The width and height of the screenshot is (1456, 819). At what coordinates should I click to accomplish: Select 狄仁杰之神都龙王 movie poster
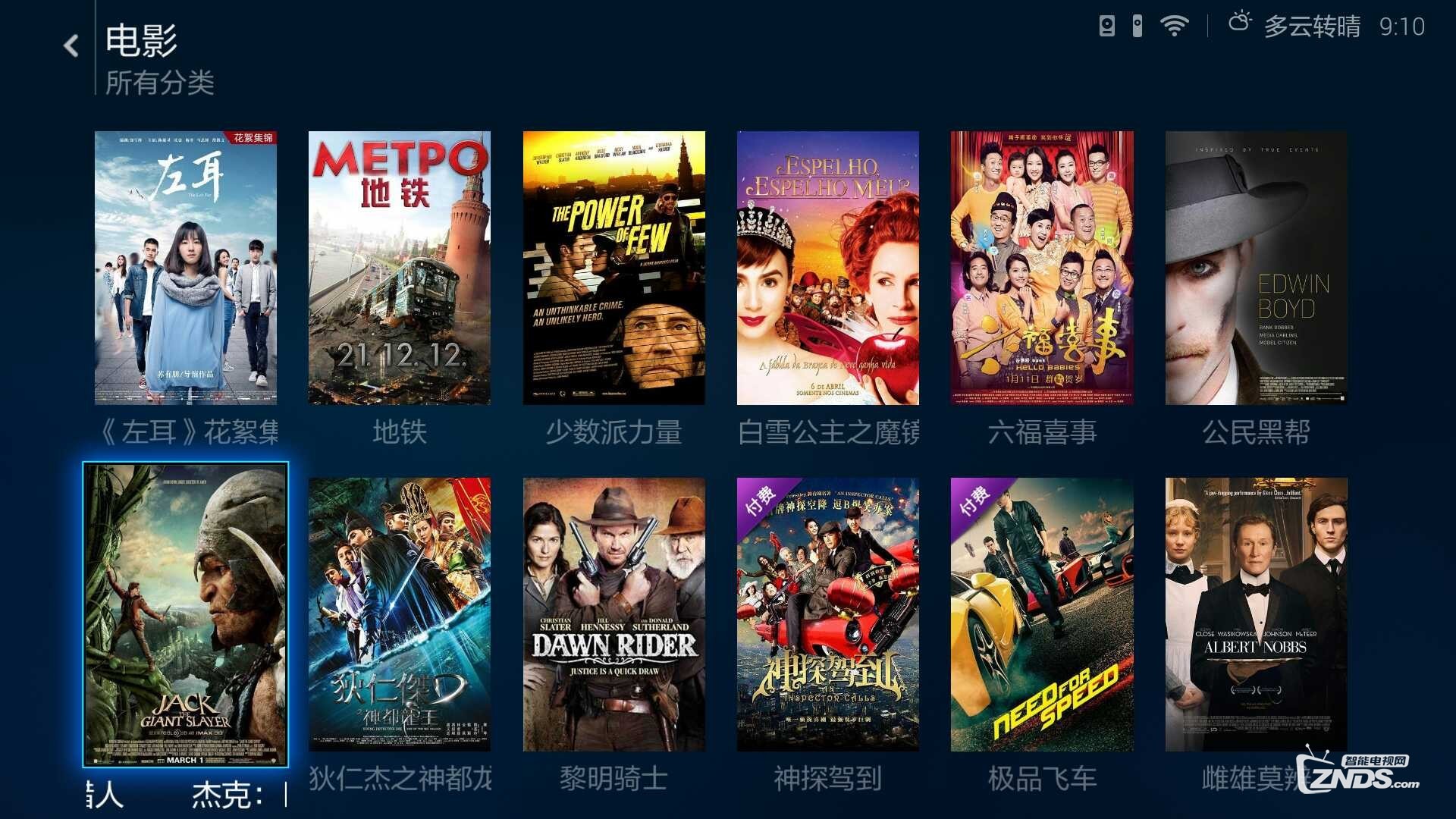pyautogui.click(x=400, y=614)
